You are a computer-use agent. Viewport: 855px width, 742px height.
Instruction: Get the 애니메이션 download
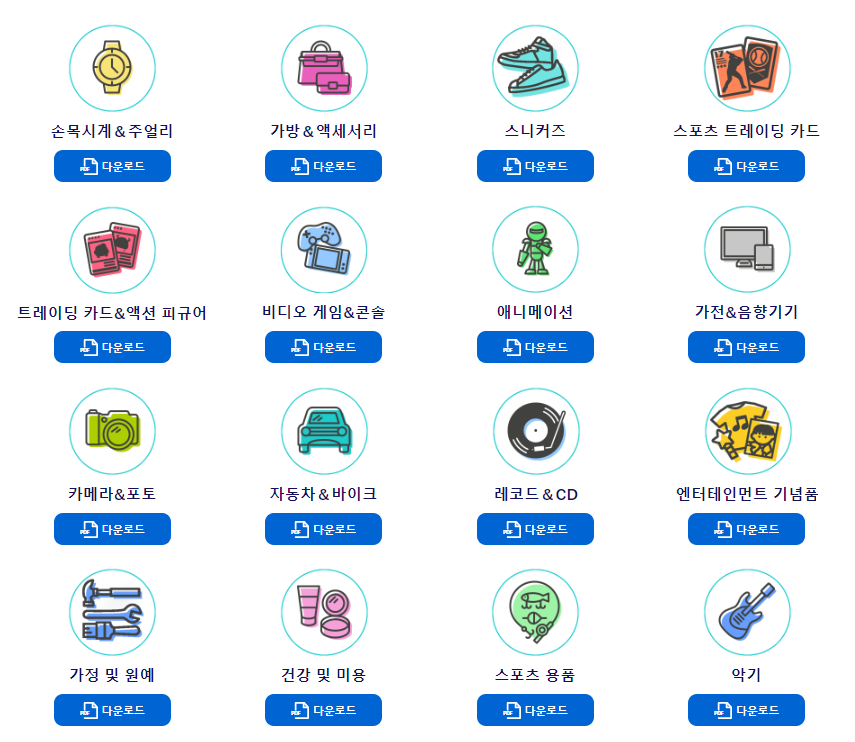click(535, 347)
